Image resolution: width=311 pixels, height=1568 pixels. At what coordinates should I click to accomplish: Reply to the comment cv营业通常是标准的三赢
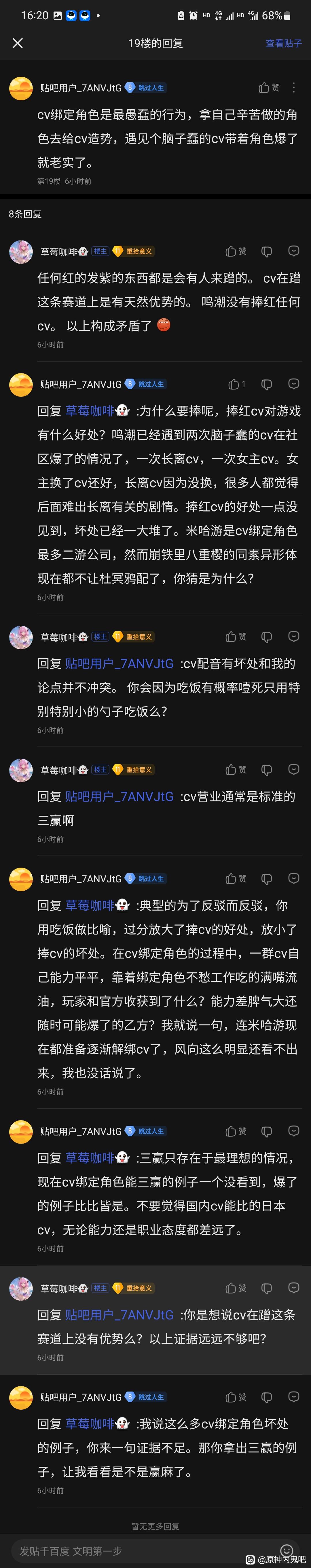pyautogui.click(x=293, y=769)
